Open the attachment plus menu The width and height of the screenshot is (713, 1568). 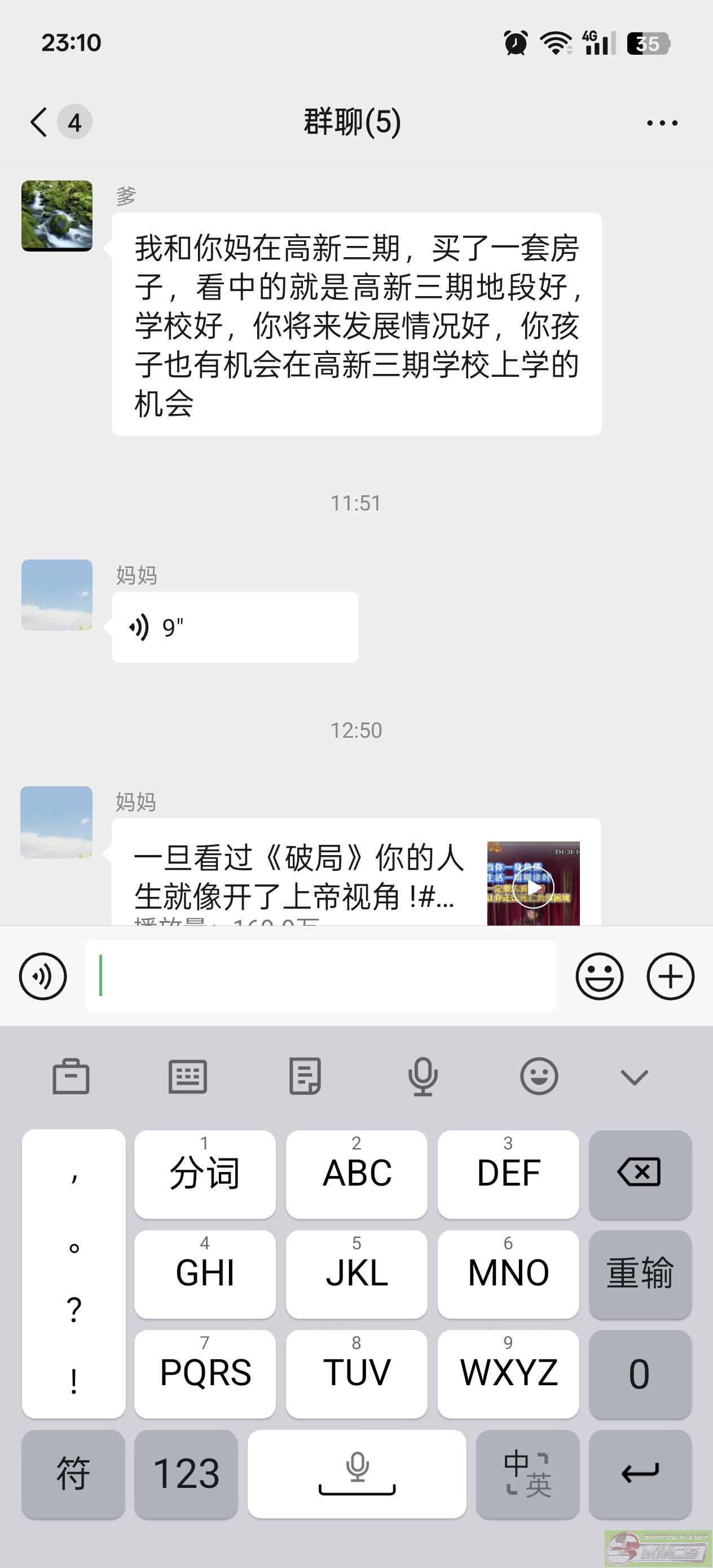[670, 976]
